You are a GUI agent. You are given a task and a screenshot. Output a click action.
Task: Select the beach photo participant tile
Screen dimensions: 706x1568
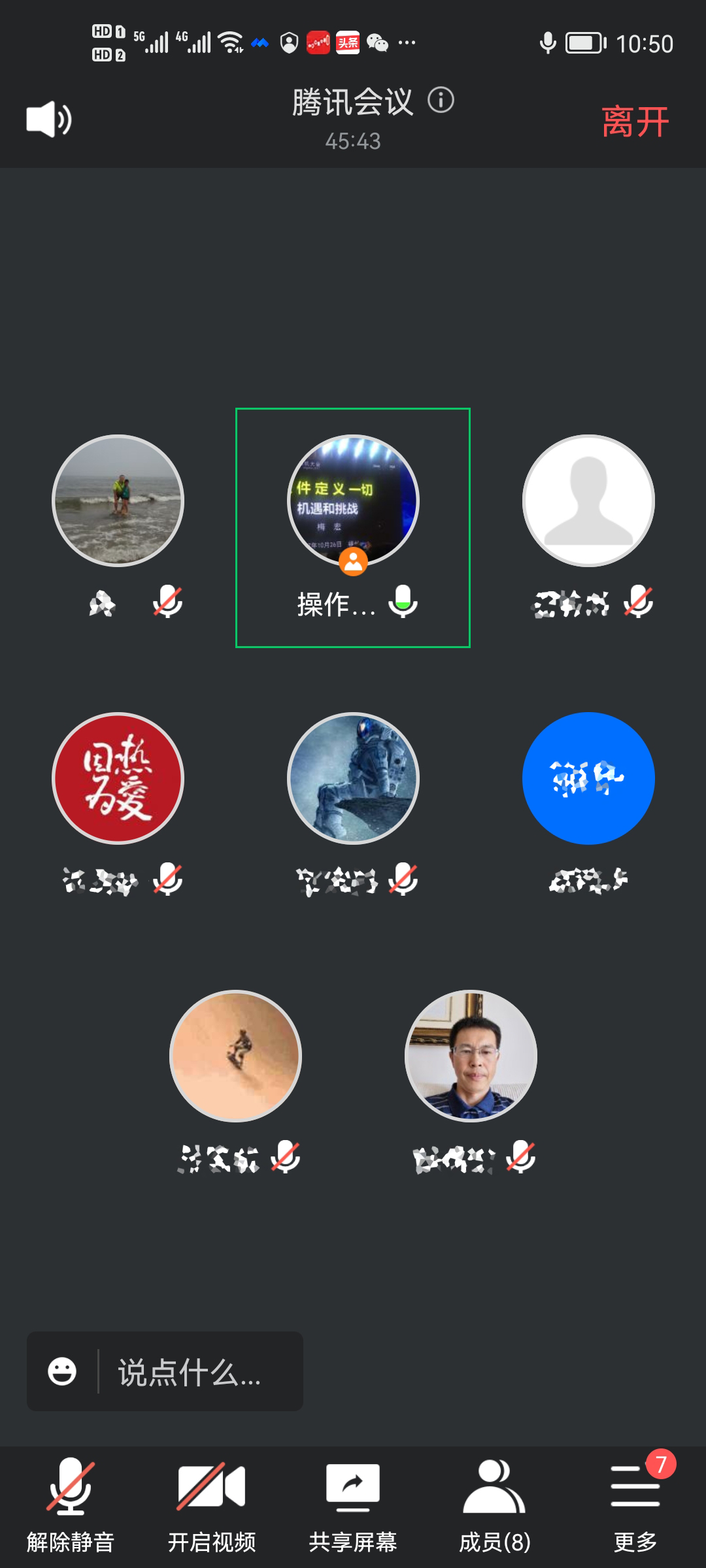118,501
